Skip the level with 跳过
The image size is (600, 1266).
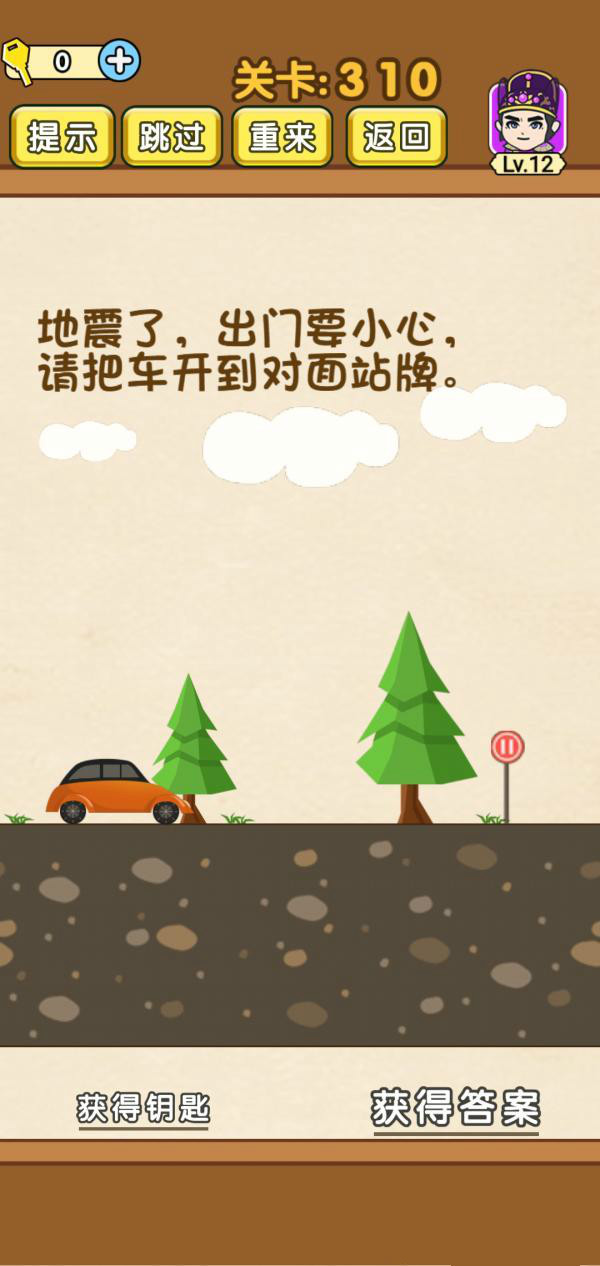pos(172,137)
